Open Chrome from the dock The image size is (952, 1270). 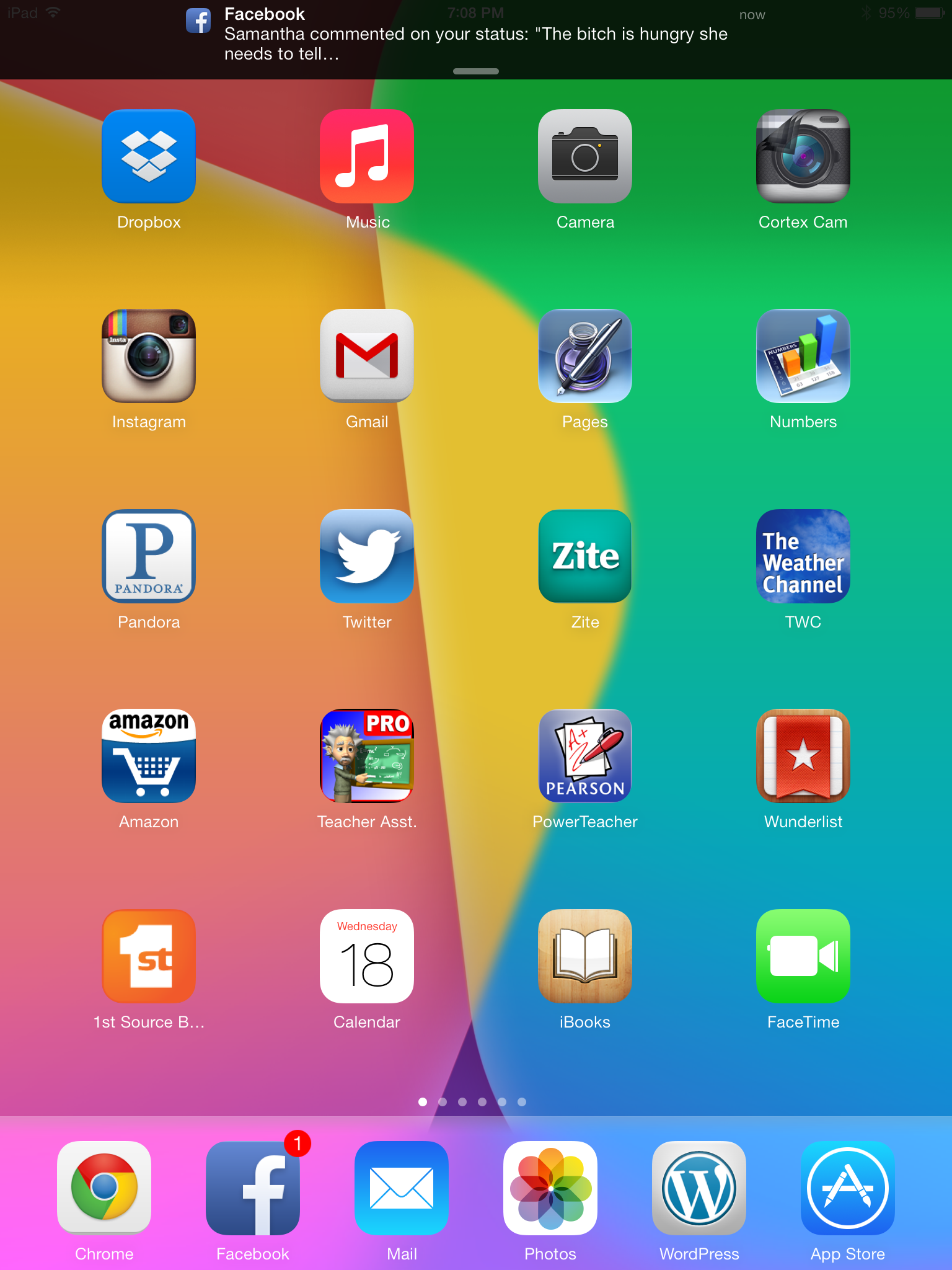coord(104,1188)
